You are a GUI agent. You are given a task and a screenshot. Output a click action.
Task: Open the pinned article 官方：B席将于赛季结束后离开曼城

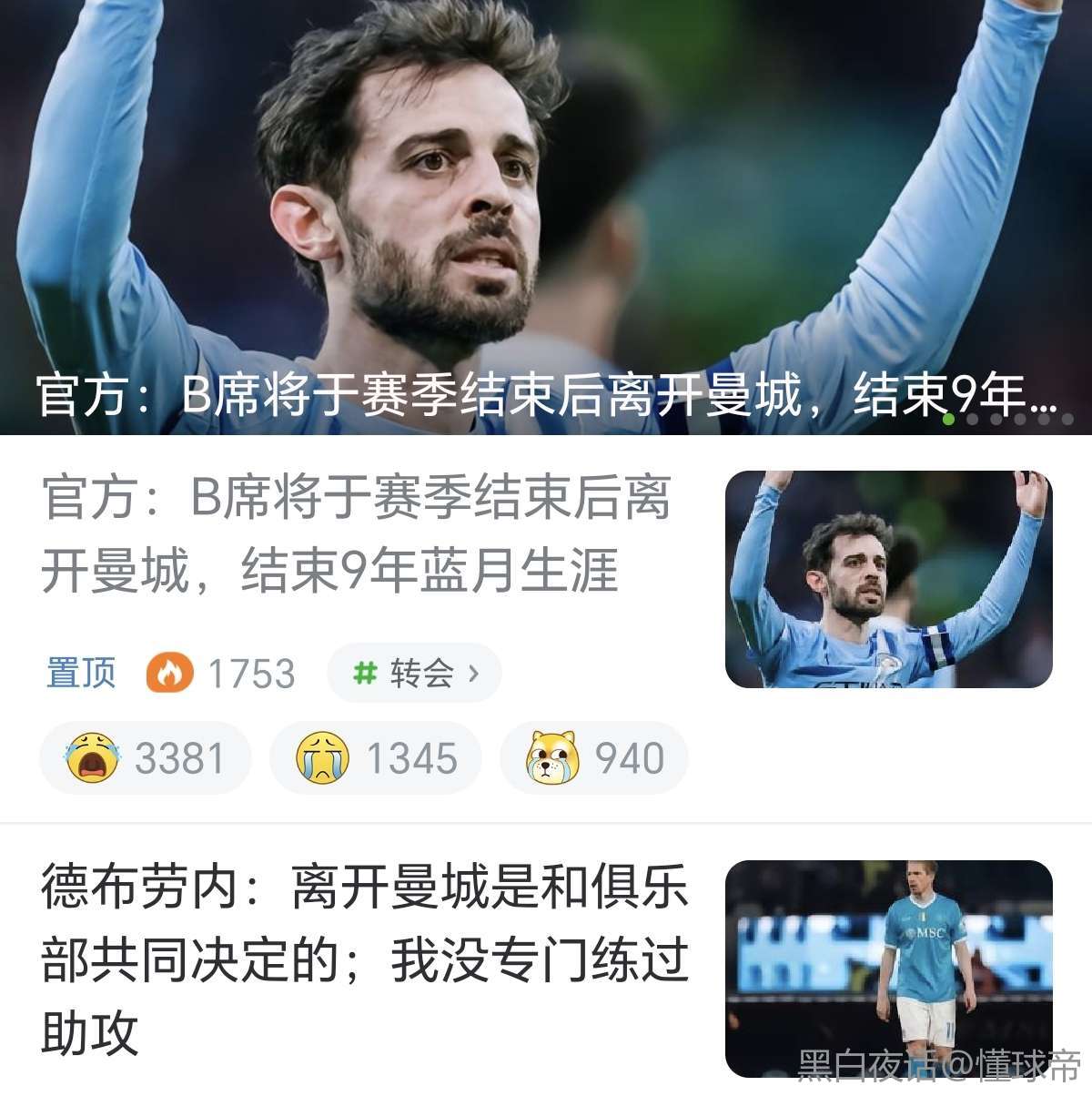[x=357, y=535]
